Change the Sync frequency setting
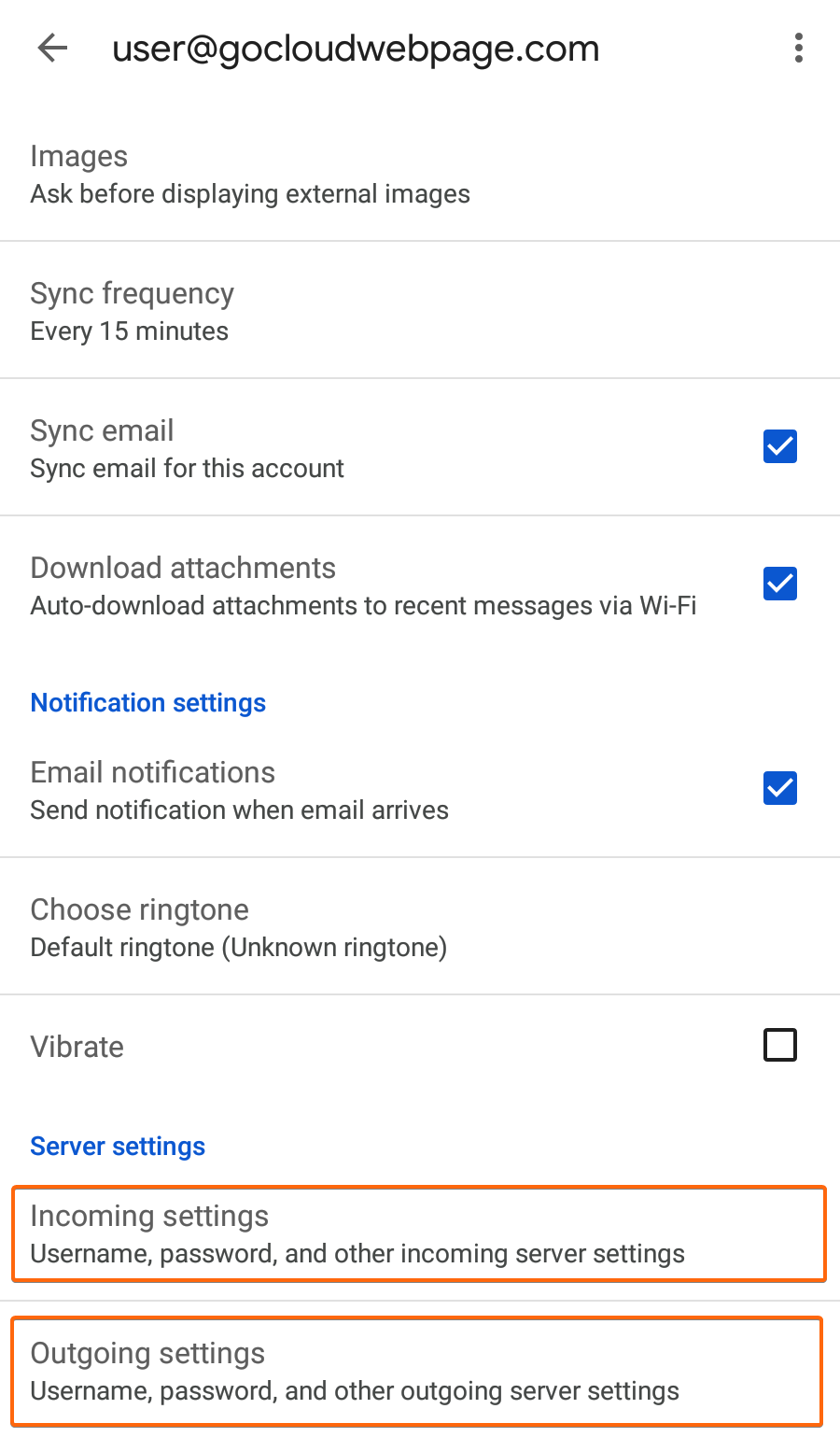Image resolution: width=840 pixels, height=1437 pixels. click(x=420, y=311)
